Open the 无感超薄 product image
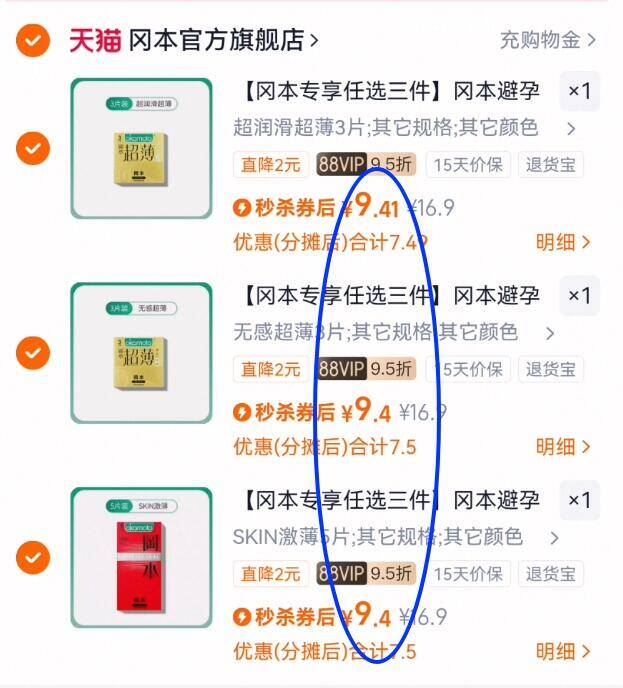Screen dimensions: 623x688 coord(141,353)
